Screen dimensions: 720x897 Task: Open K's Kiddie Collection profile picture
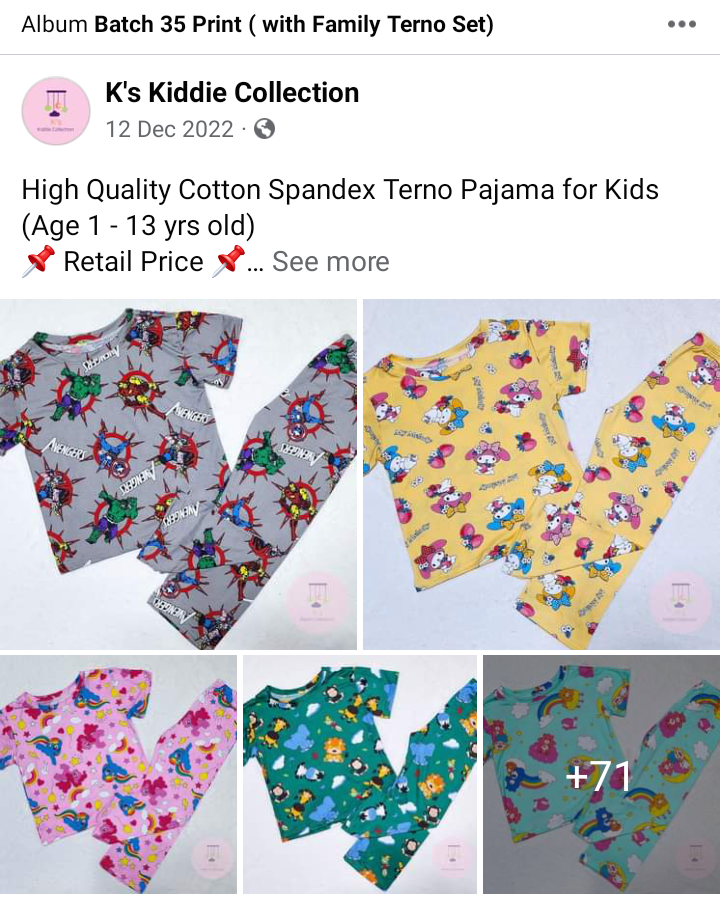click(x=56, y=111)
